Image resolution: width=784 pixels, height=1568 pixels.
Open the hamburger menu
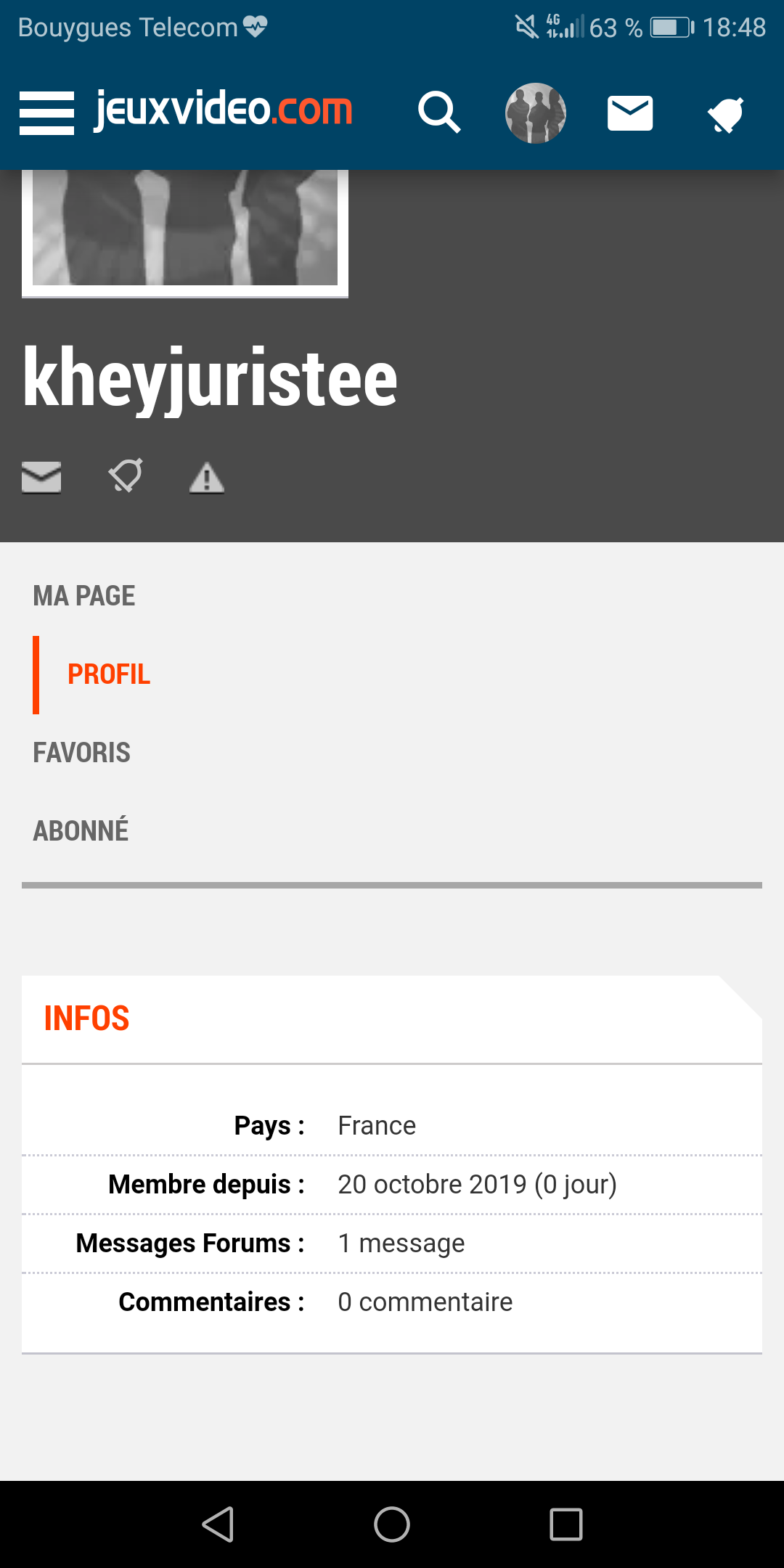click(46, 113)
